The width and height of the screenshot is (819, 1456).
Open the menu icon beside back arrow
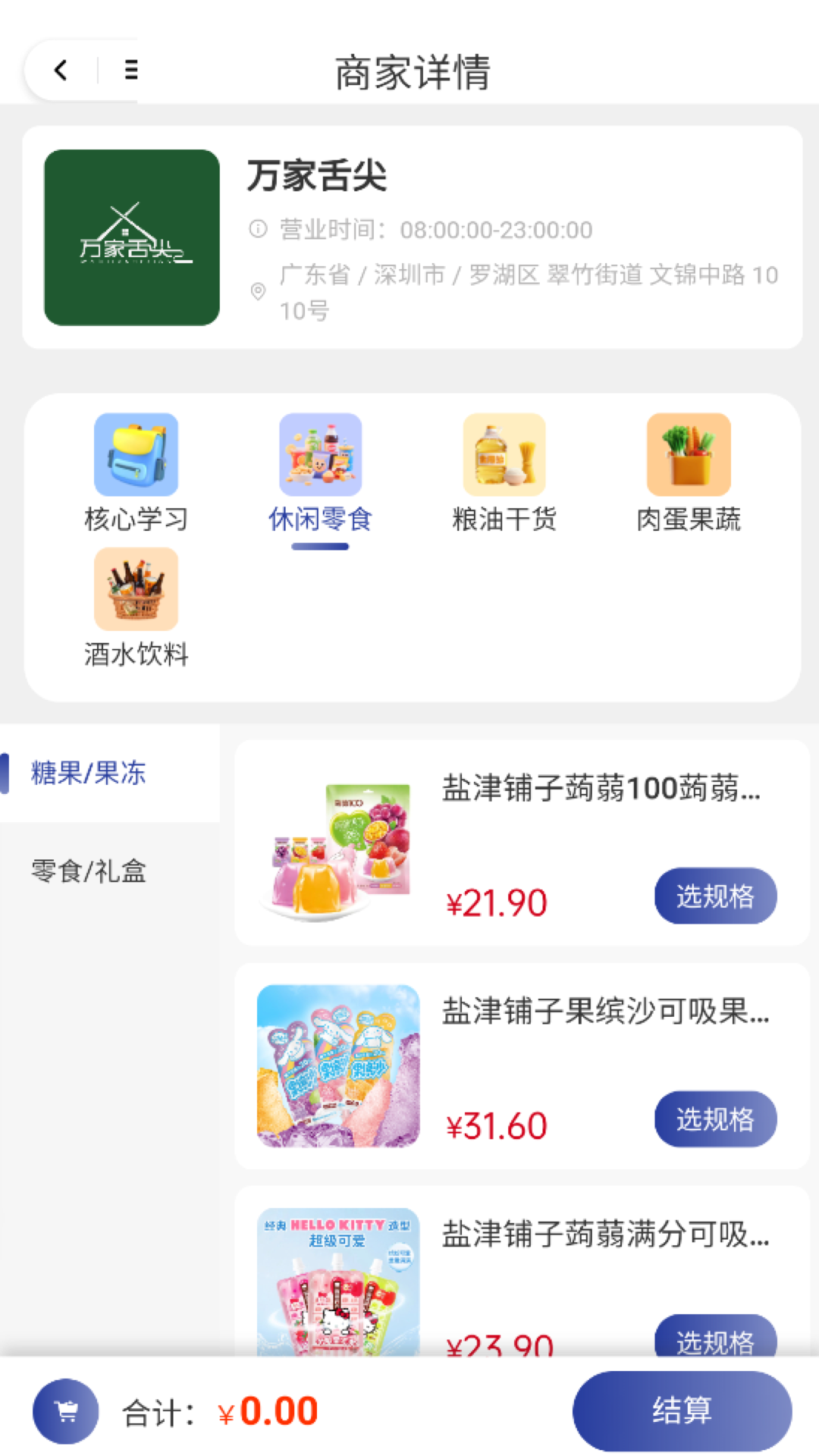pos(130,70)
